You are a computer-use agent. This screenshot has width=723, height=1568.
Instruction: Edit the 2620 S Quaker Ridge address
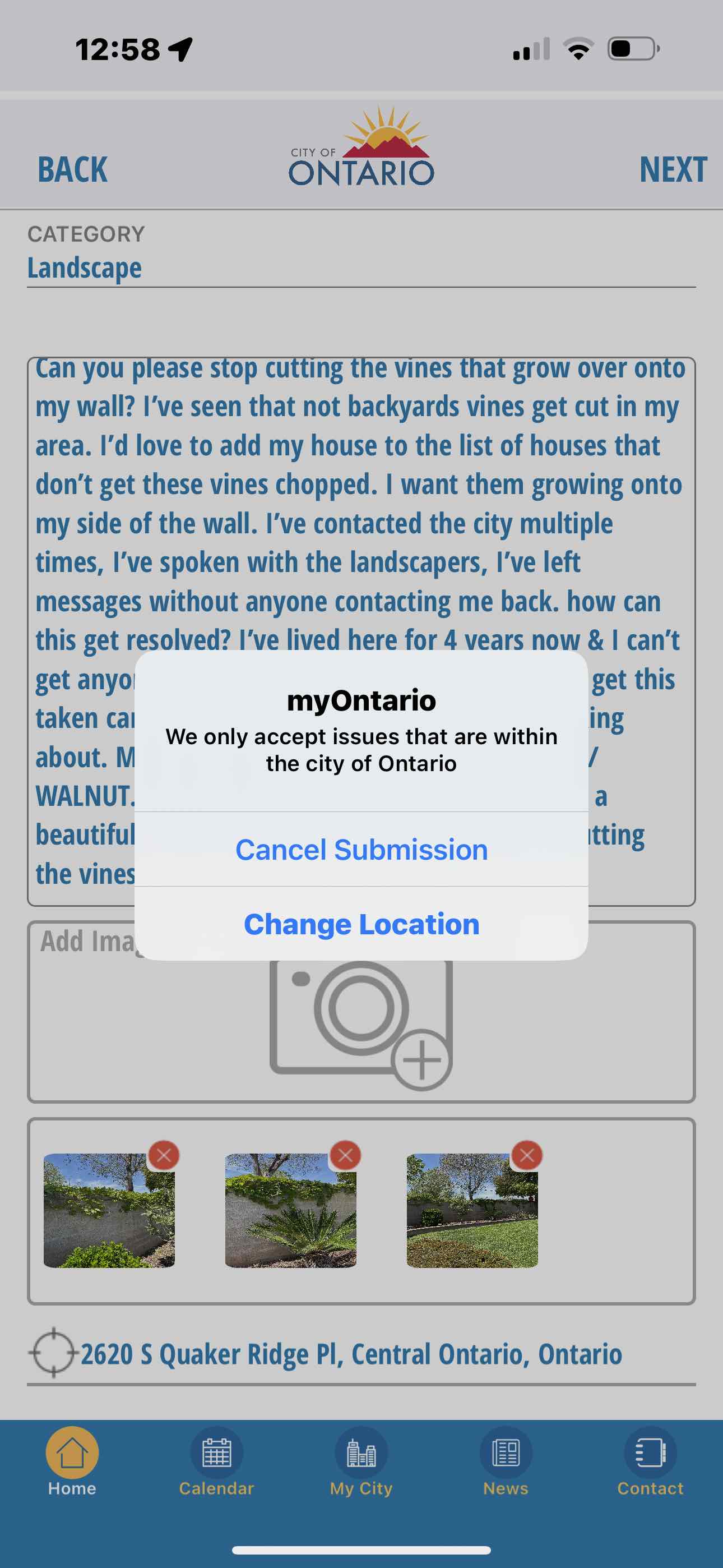pyautogui.click(x=351, y=1354)
